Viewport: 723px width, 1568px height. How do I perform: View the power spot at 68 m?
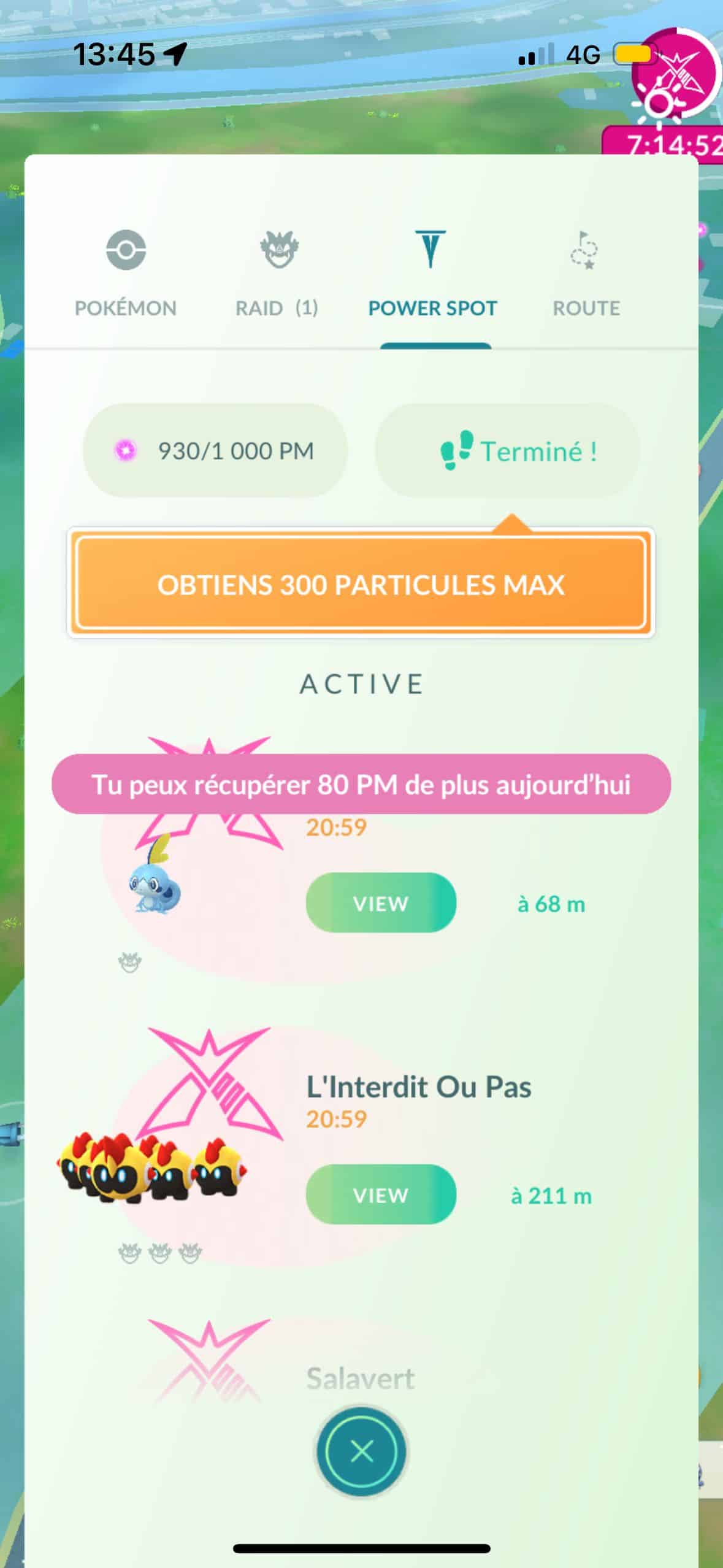point(381,902)
